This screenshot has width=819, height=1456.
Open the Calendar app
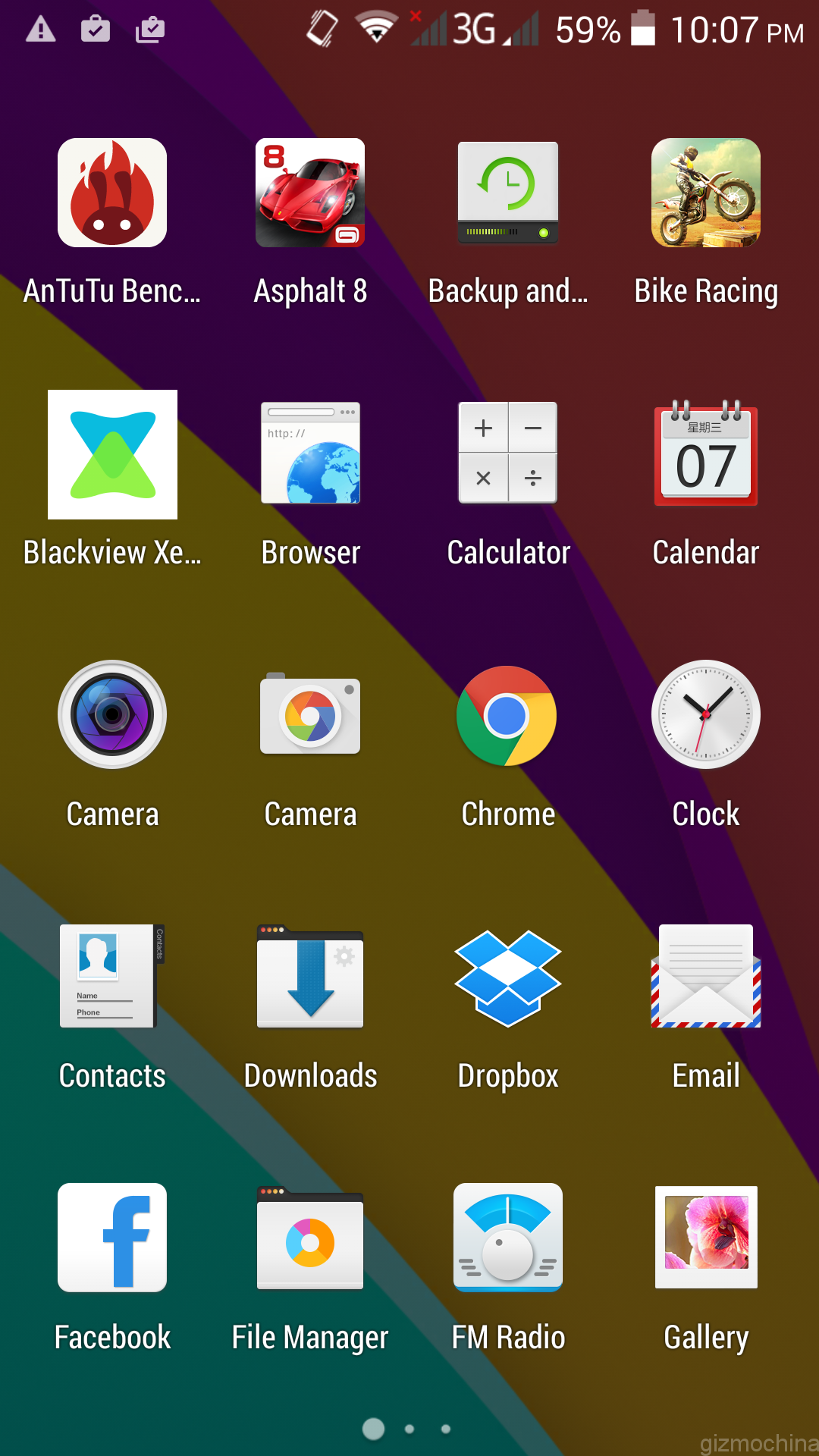(706, 454)
